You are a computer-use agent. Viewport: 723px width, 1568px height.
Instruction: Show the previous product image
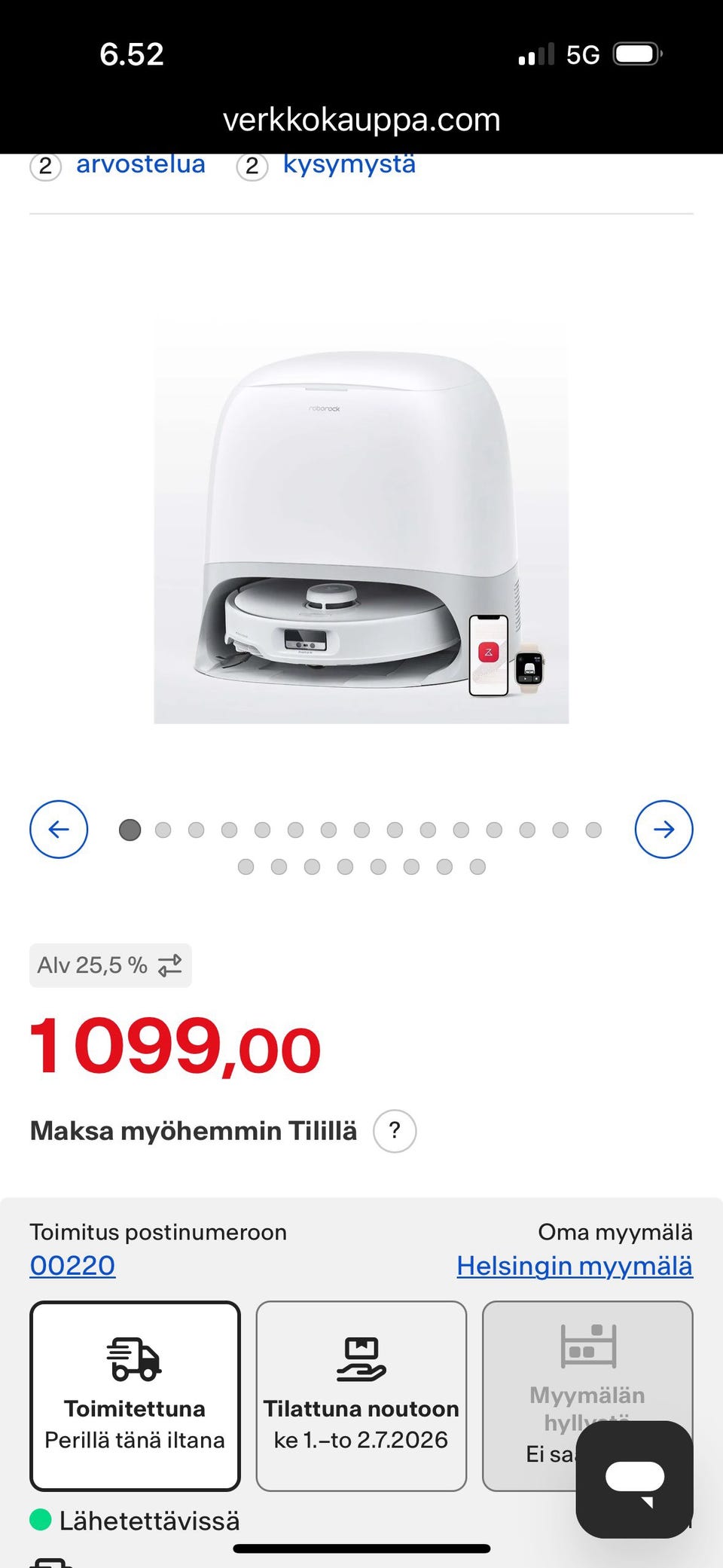[x=59, y=829]
